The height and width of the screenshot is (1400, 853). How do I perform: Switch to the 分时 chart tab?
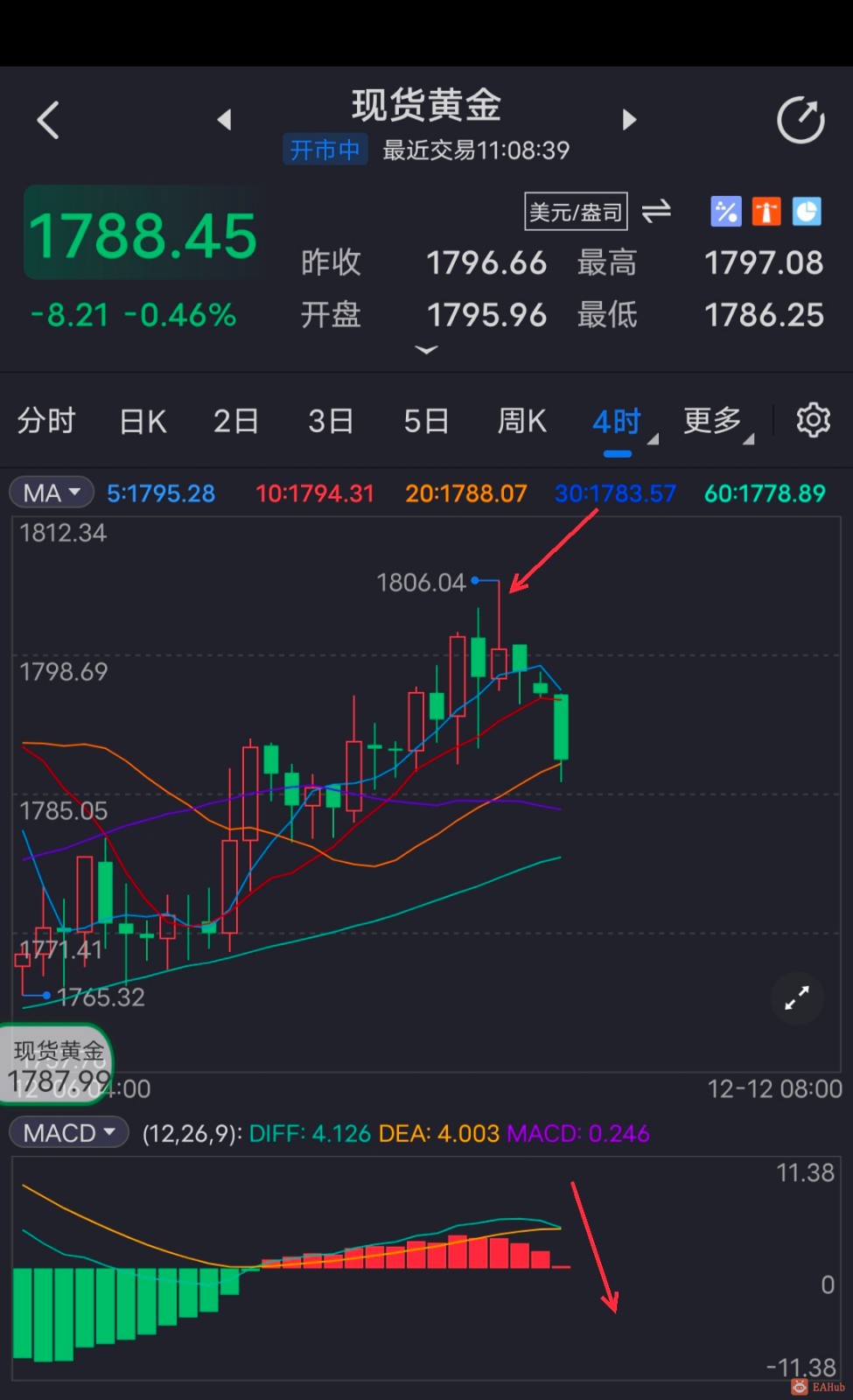(46, 421)
